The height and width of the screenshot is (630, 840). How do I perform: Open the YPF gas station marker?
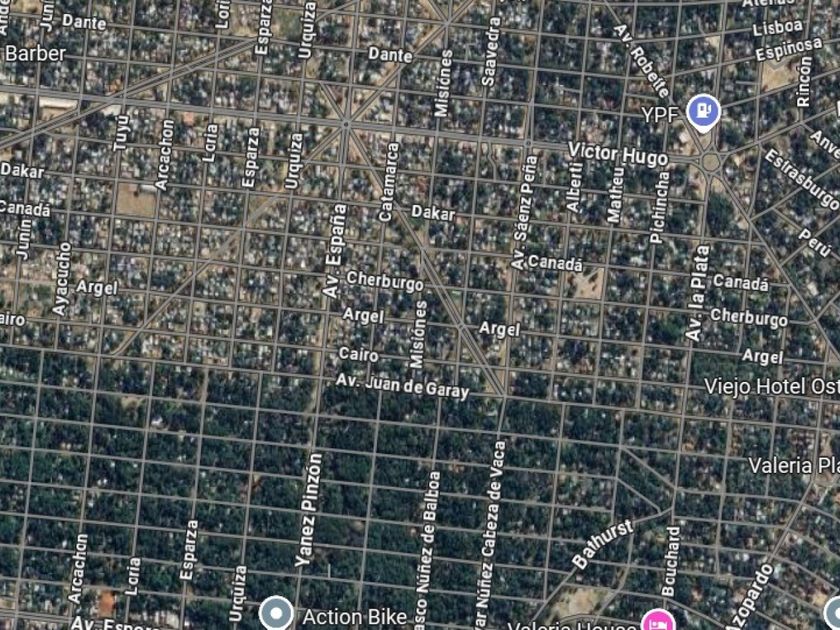click(704, 111)
